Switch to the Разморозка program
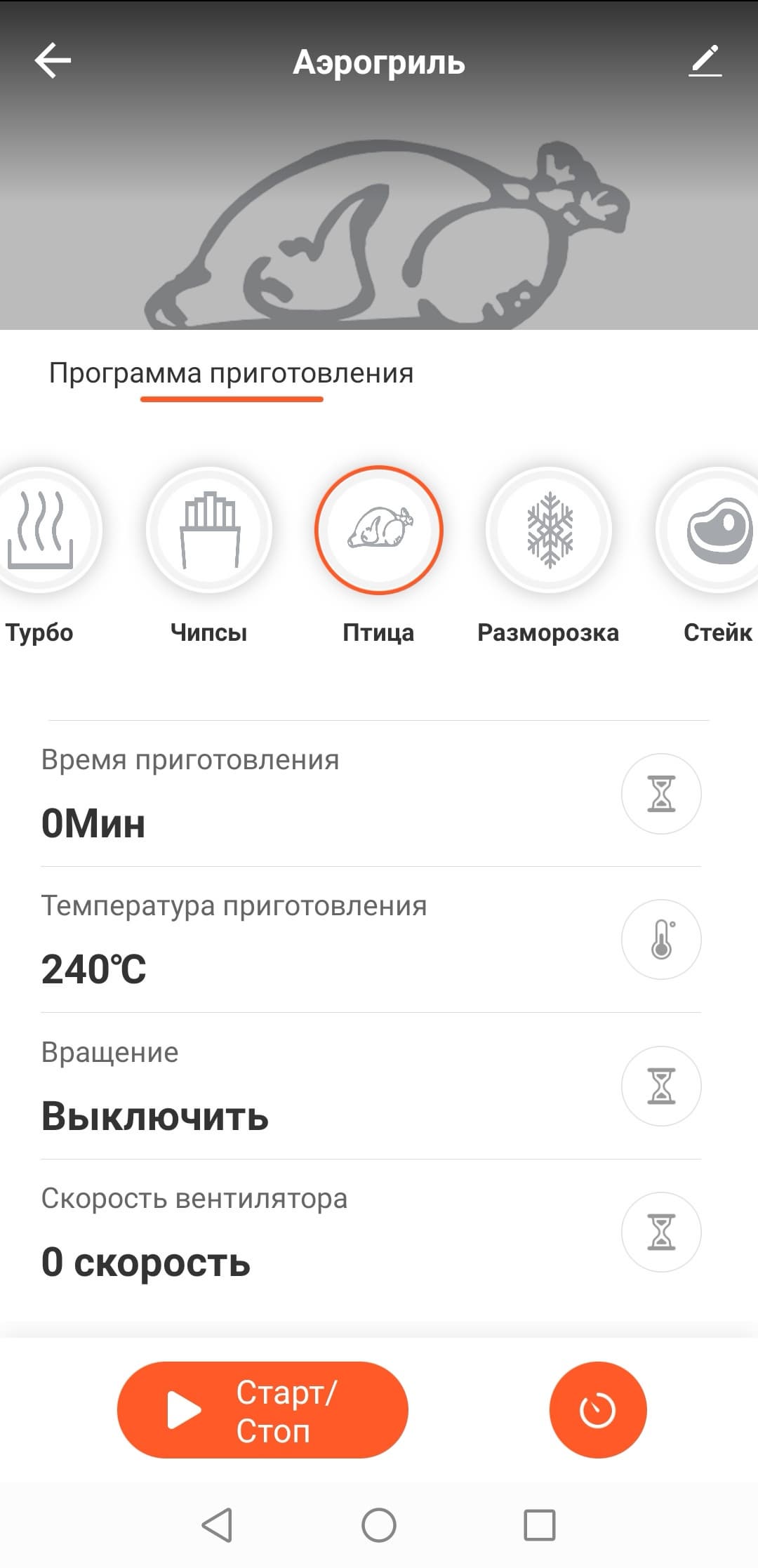This screenshot has width=758, height=1568. [549, 531]
